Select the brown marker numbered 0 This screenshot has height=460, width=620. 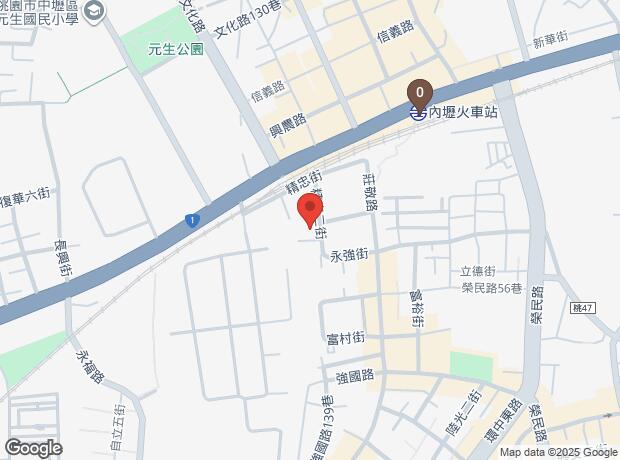(x=420, y=92)
